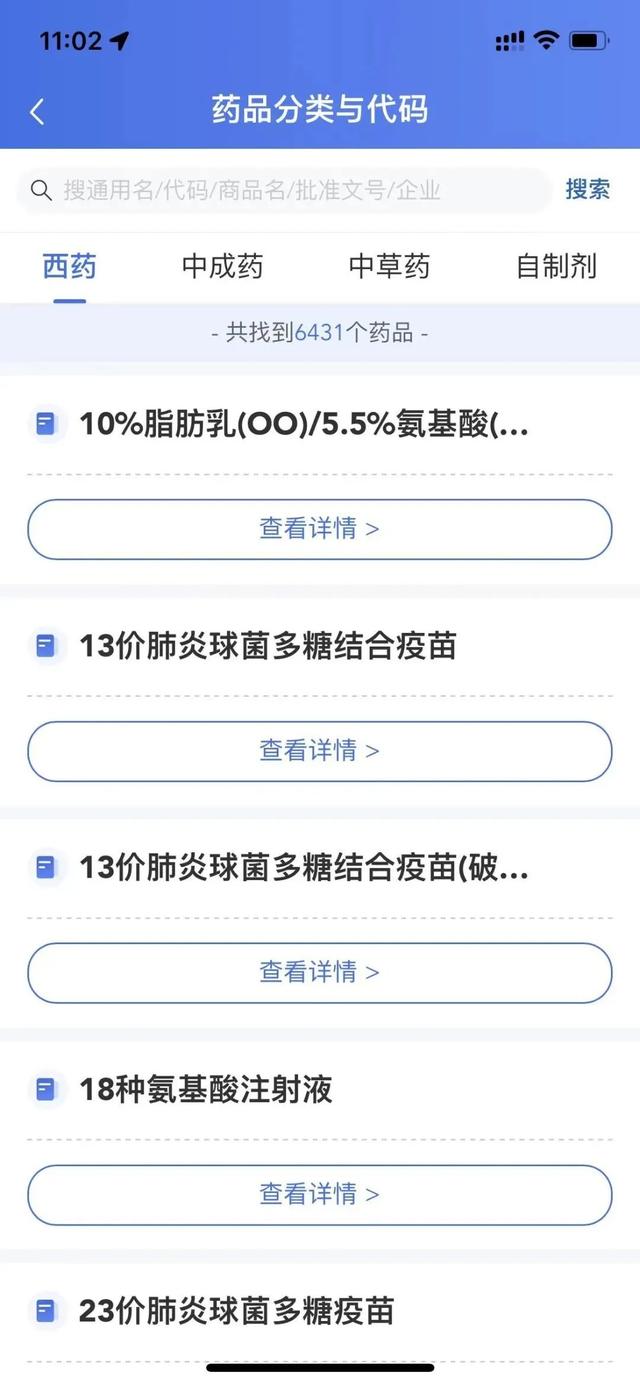The image size is (640, 1385).
Task: Open the 自制剂 tab
Action: [557, 266]
